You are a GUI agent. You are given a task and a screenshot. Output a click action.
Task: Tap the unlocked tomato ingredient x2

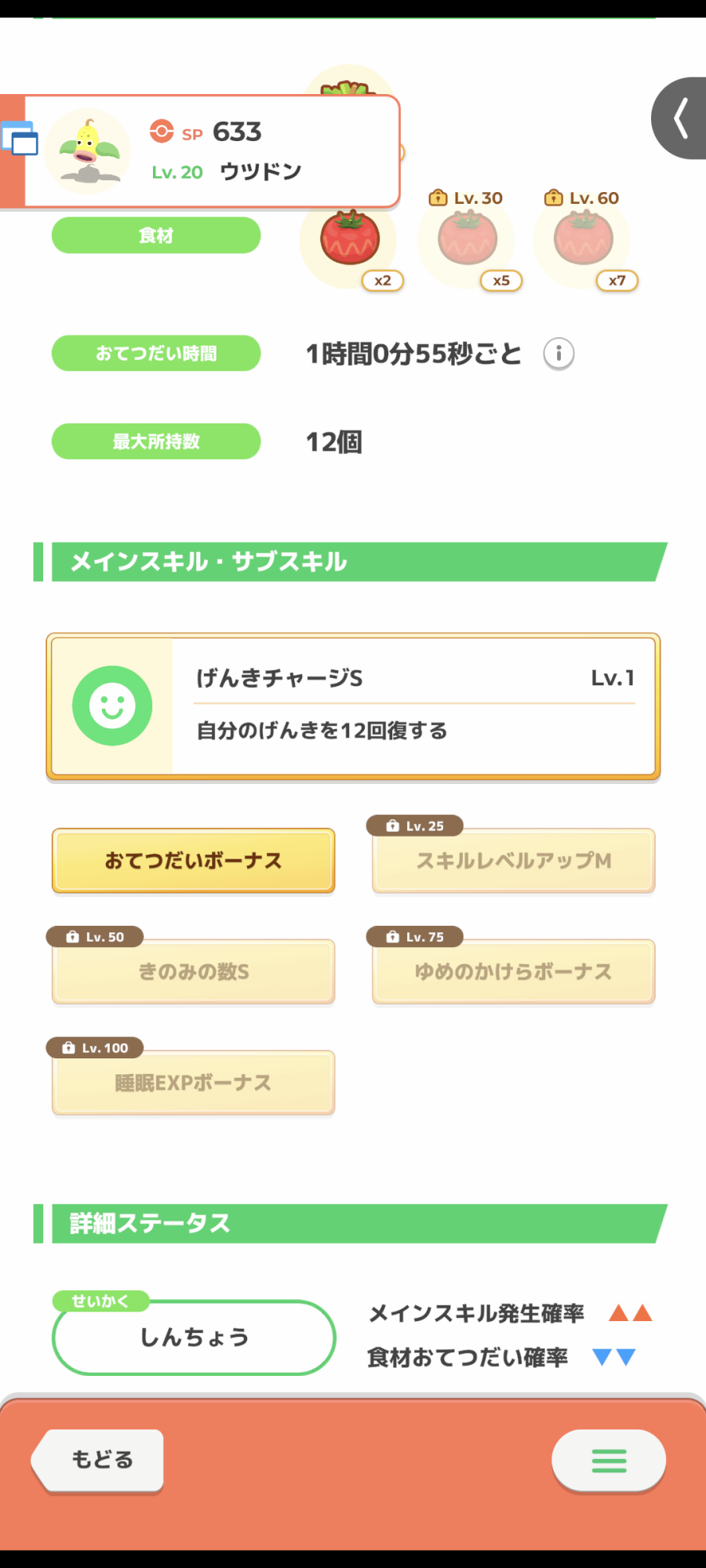click(350, 239)
